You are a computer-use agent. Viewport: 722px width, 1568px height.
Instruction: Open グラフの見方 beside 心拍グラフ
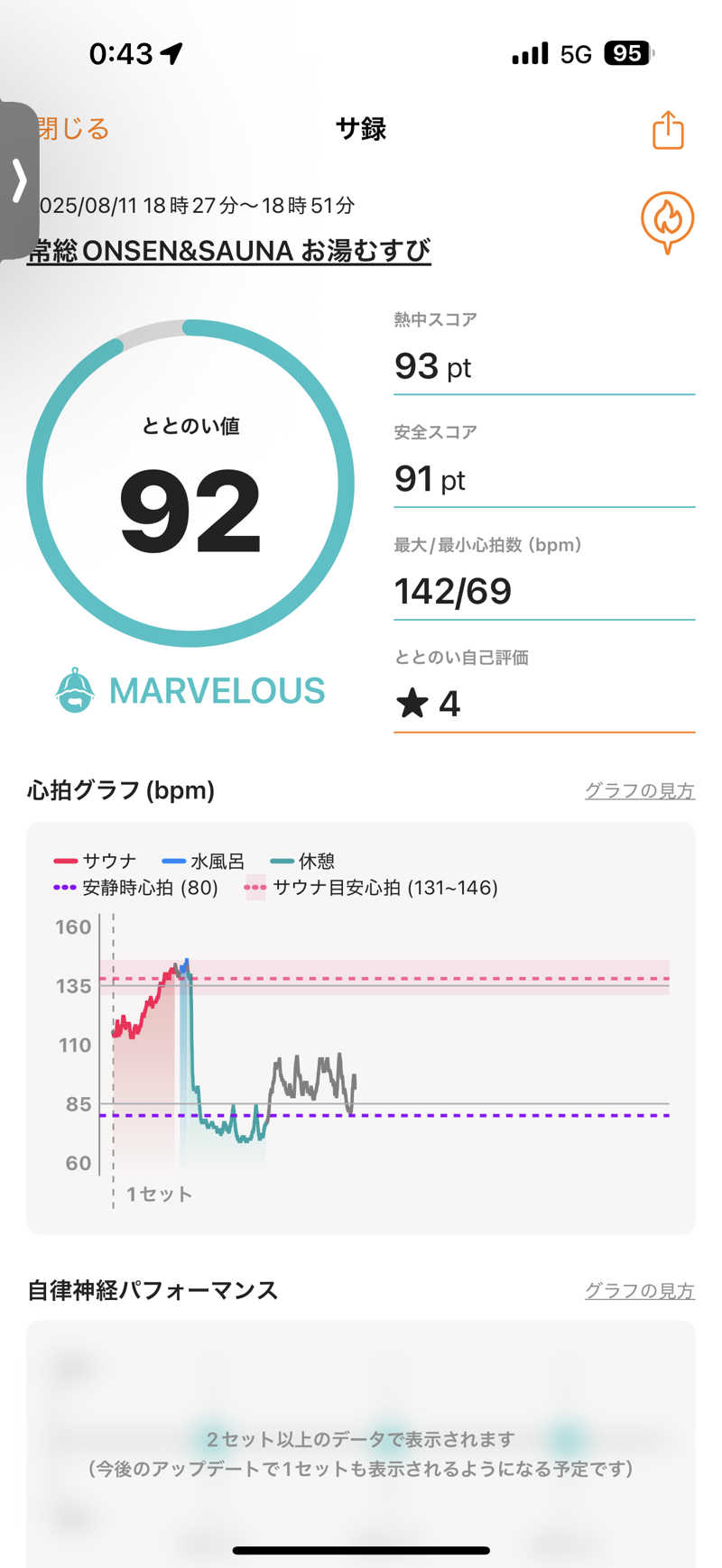[x=639, y=791]
